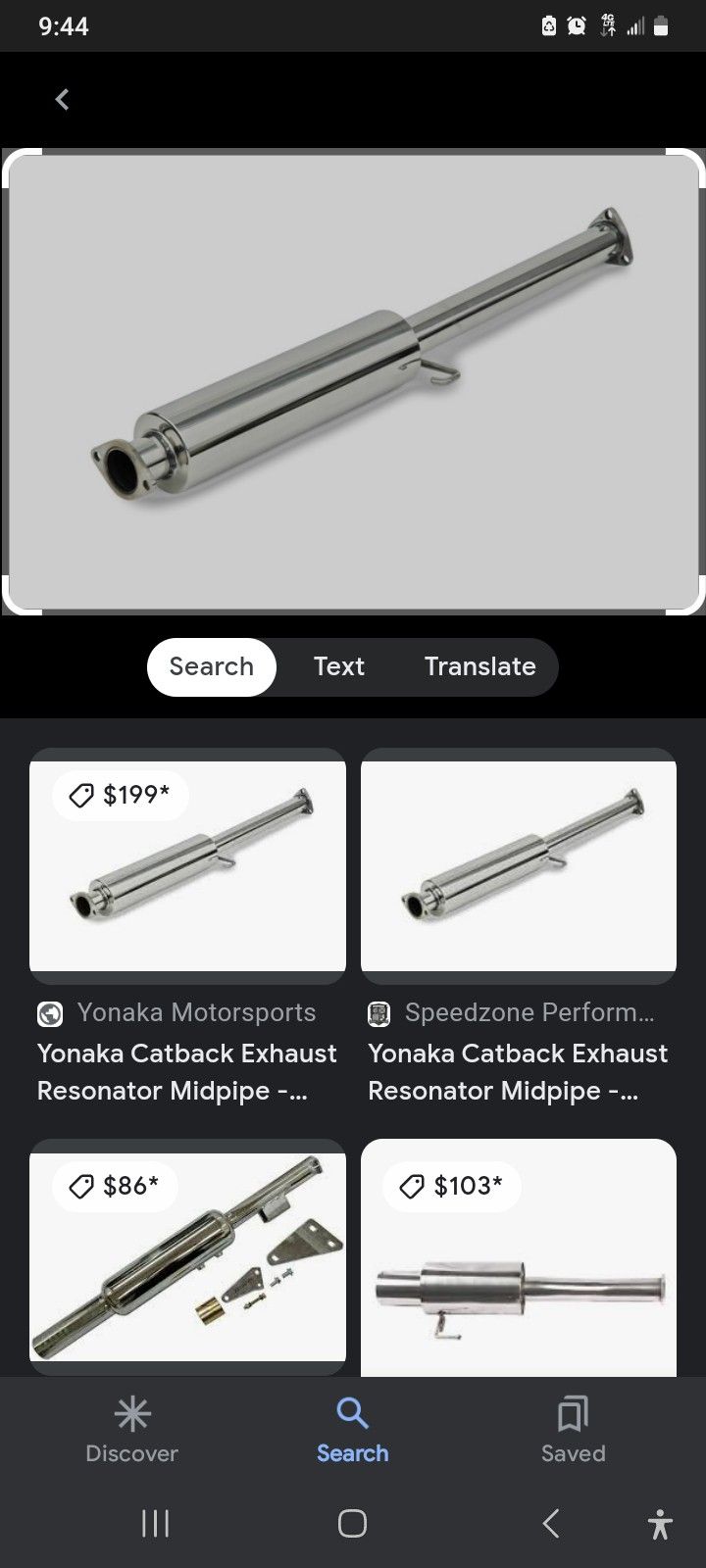Switch to Text mode

click(x=338, y=666)
